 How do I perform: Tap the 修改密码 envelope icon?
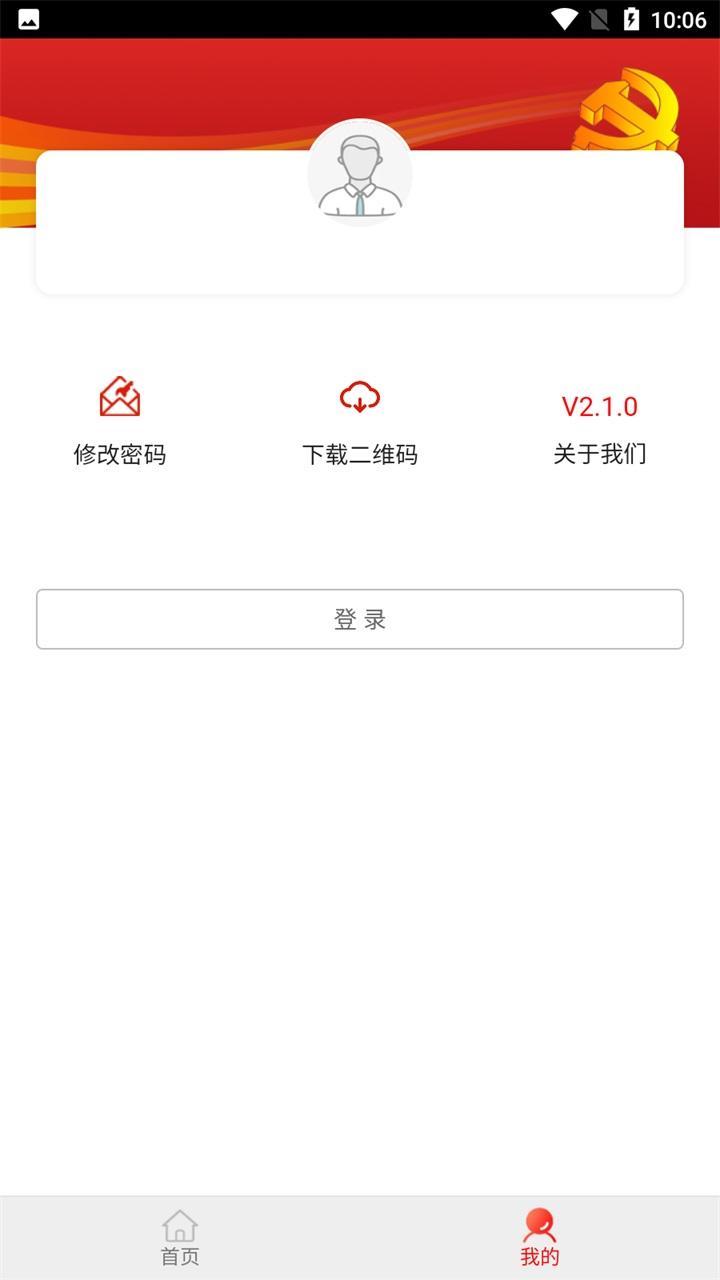[x=120, y=398]
